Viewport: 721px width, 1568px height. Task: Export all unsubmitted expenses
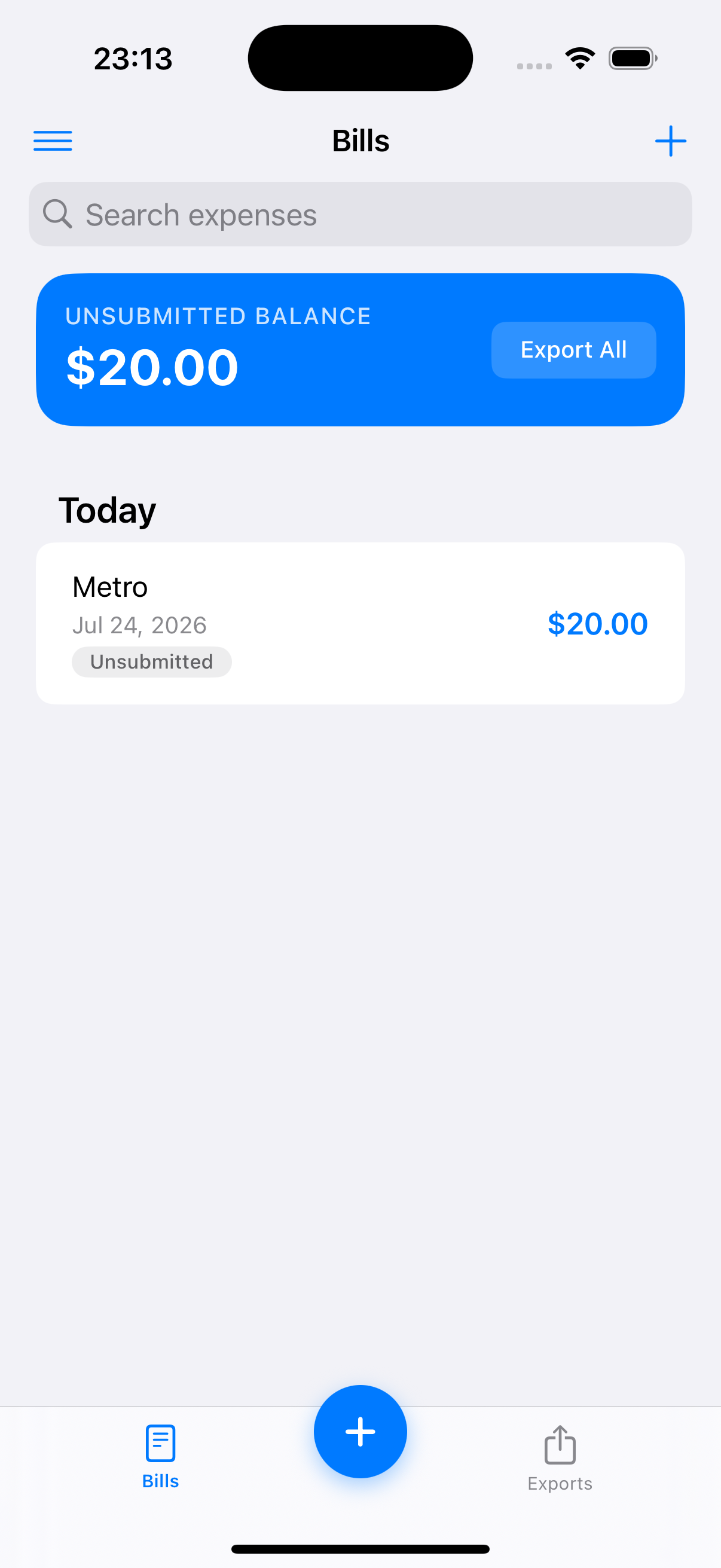coord(573,350)
